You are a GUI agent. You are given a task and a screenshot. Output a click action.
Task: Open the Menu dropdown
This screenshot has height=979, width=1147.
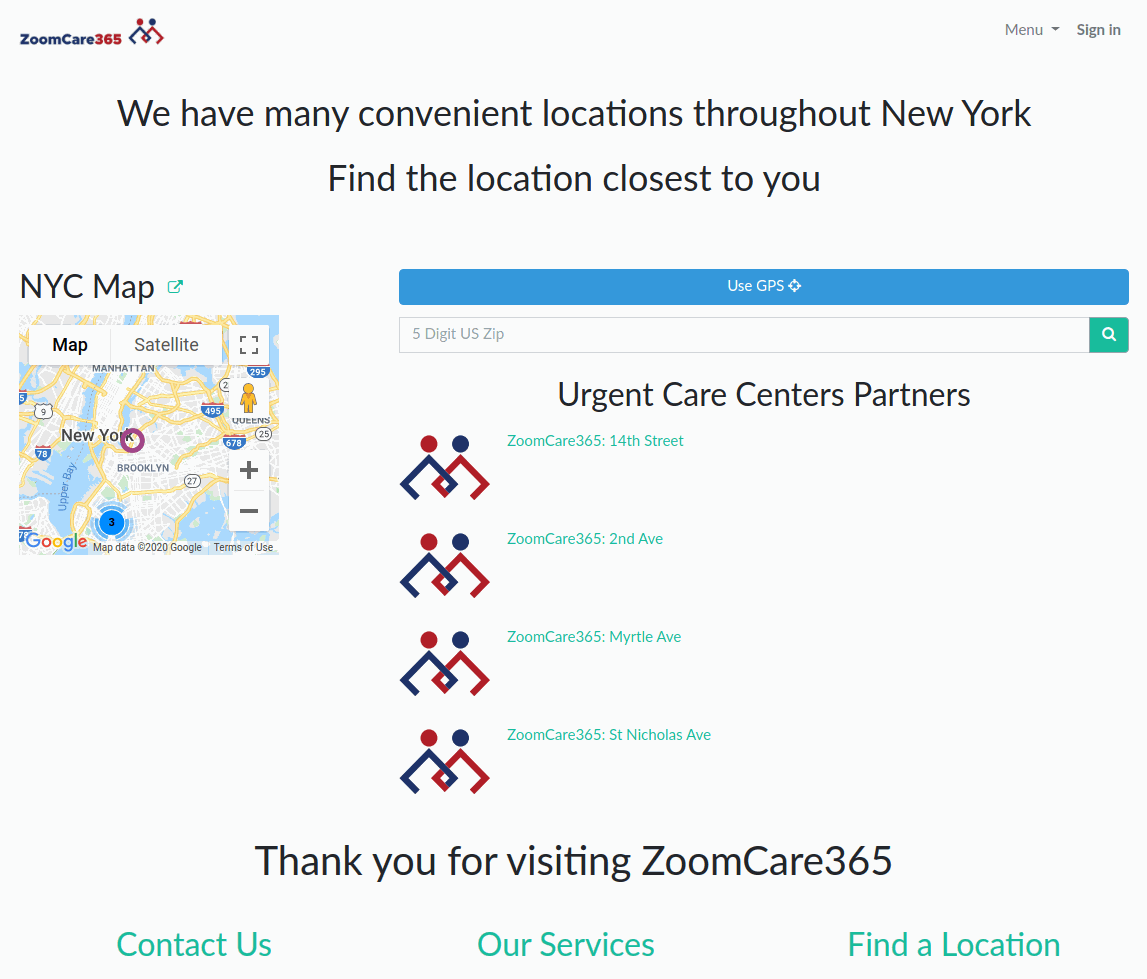click(x=1031, y=30)
